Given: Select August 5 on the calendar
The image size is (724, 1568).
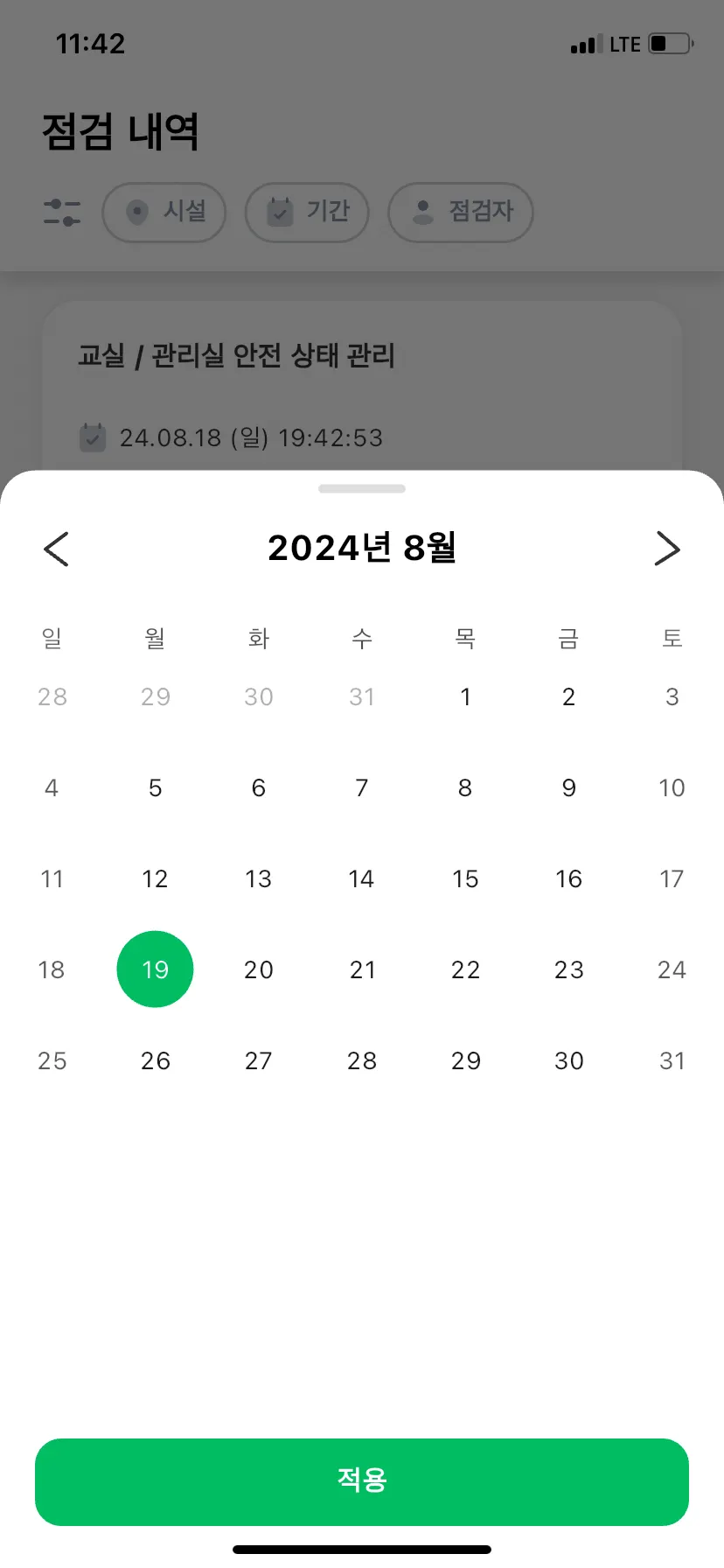Looking at the screenshot, I should point(155,787).
